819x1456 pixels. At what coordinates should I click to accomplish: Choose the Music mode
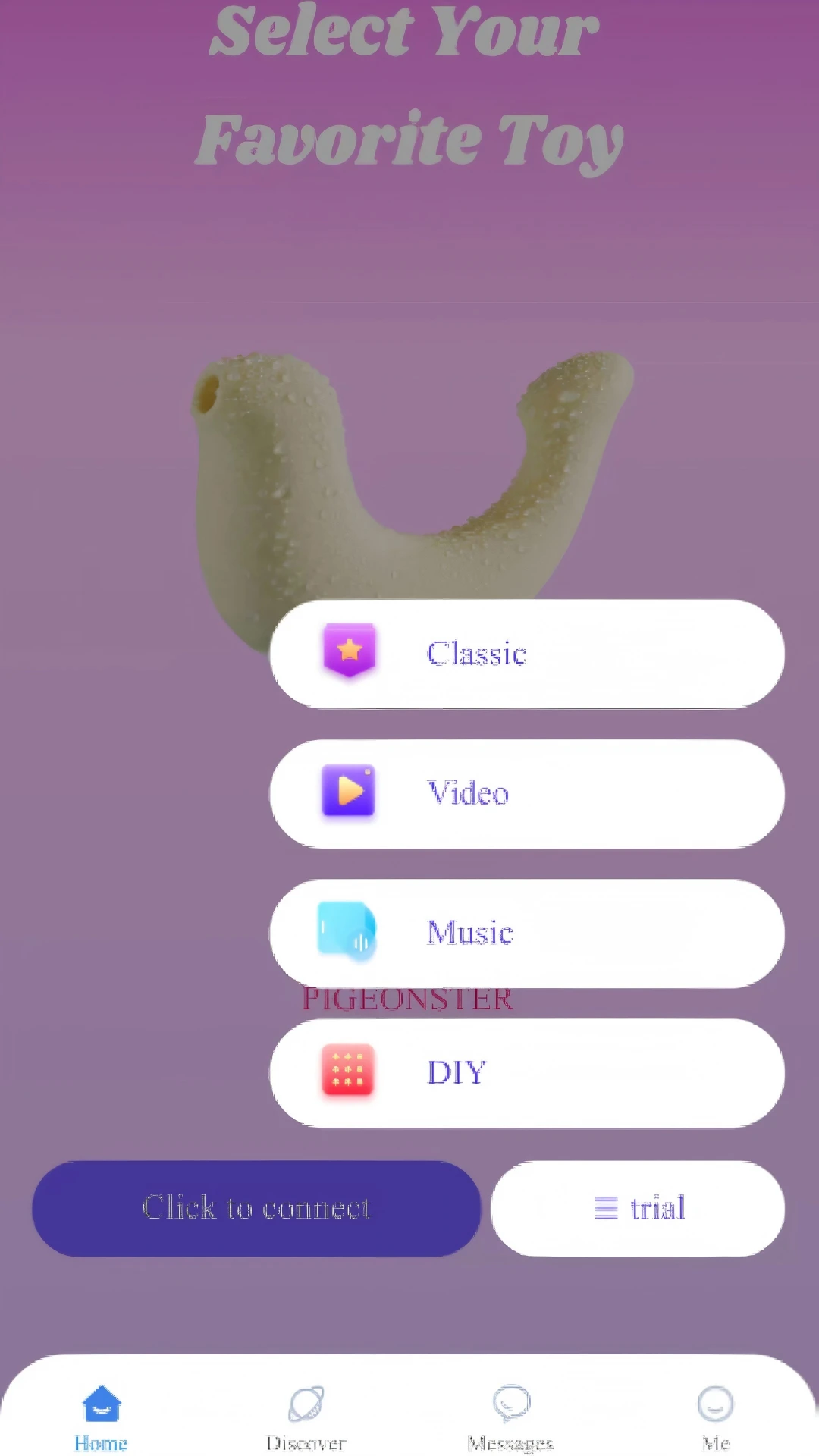coord(527,934)
